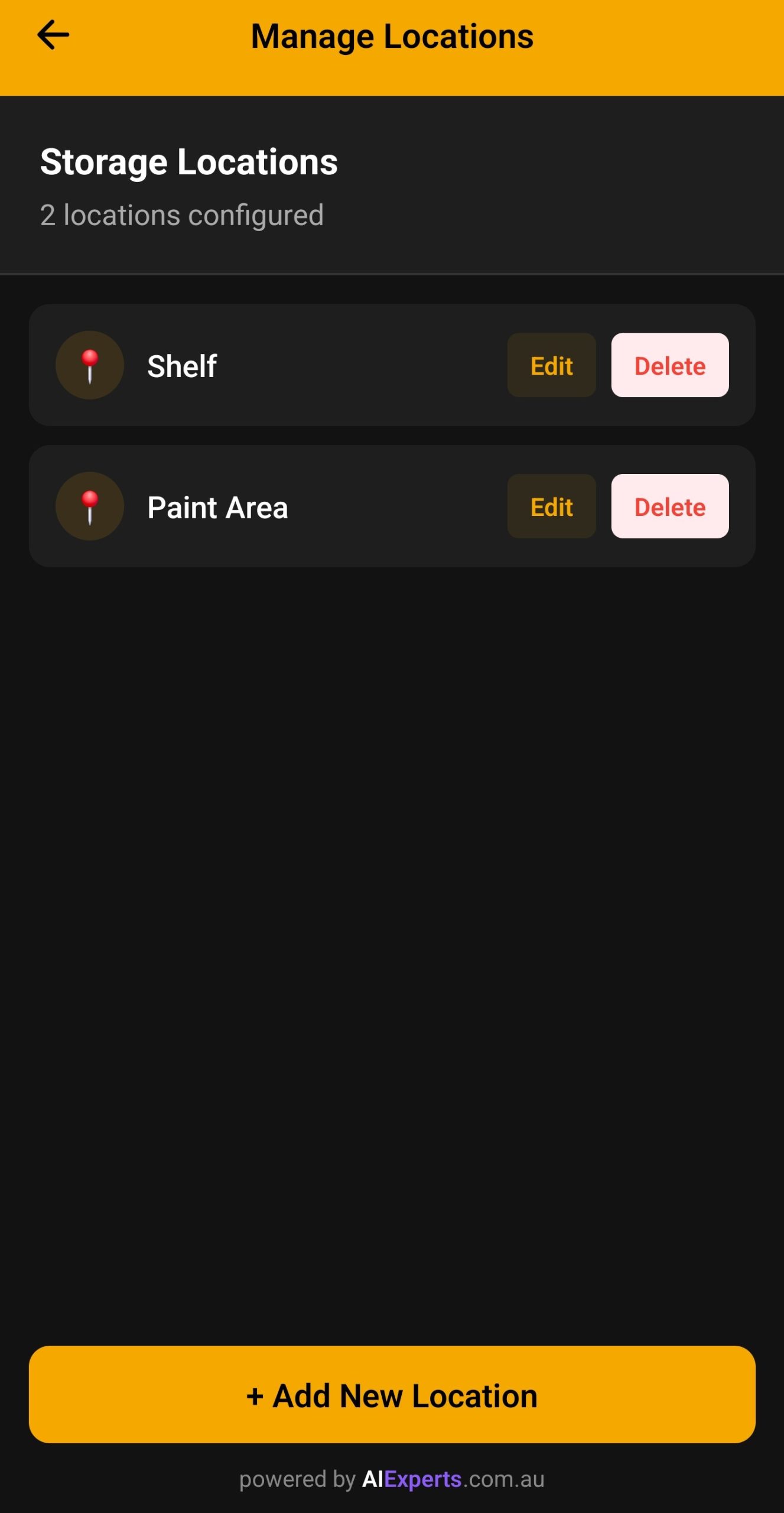
Task: Tap the Shelf location name label
Action: [181, 365]
